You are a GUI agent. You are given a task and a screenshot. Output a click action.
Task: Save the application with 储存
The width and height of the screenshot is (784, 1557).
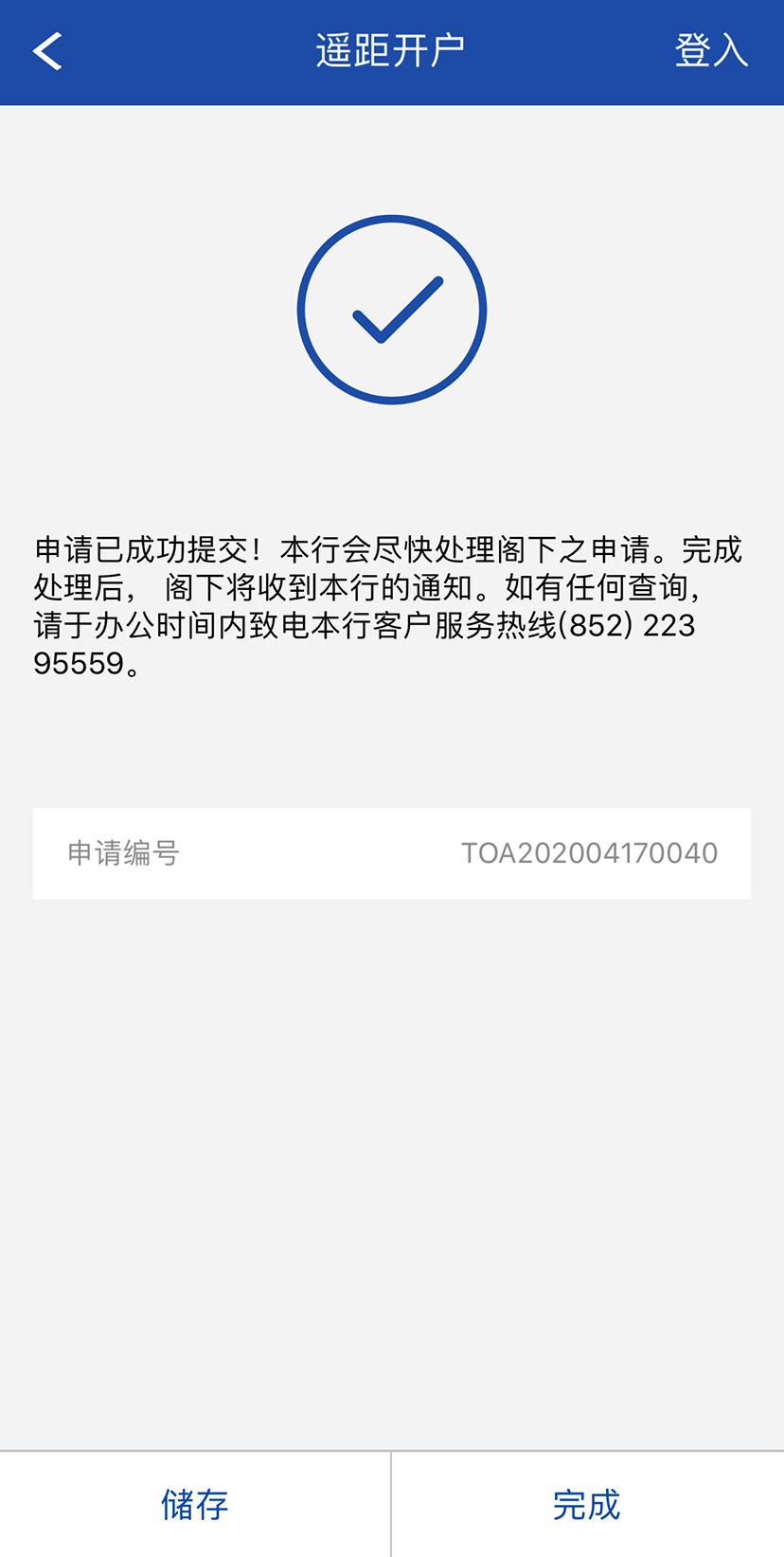point(195,1504)
